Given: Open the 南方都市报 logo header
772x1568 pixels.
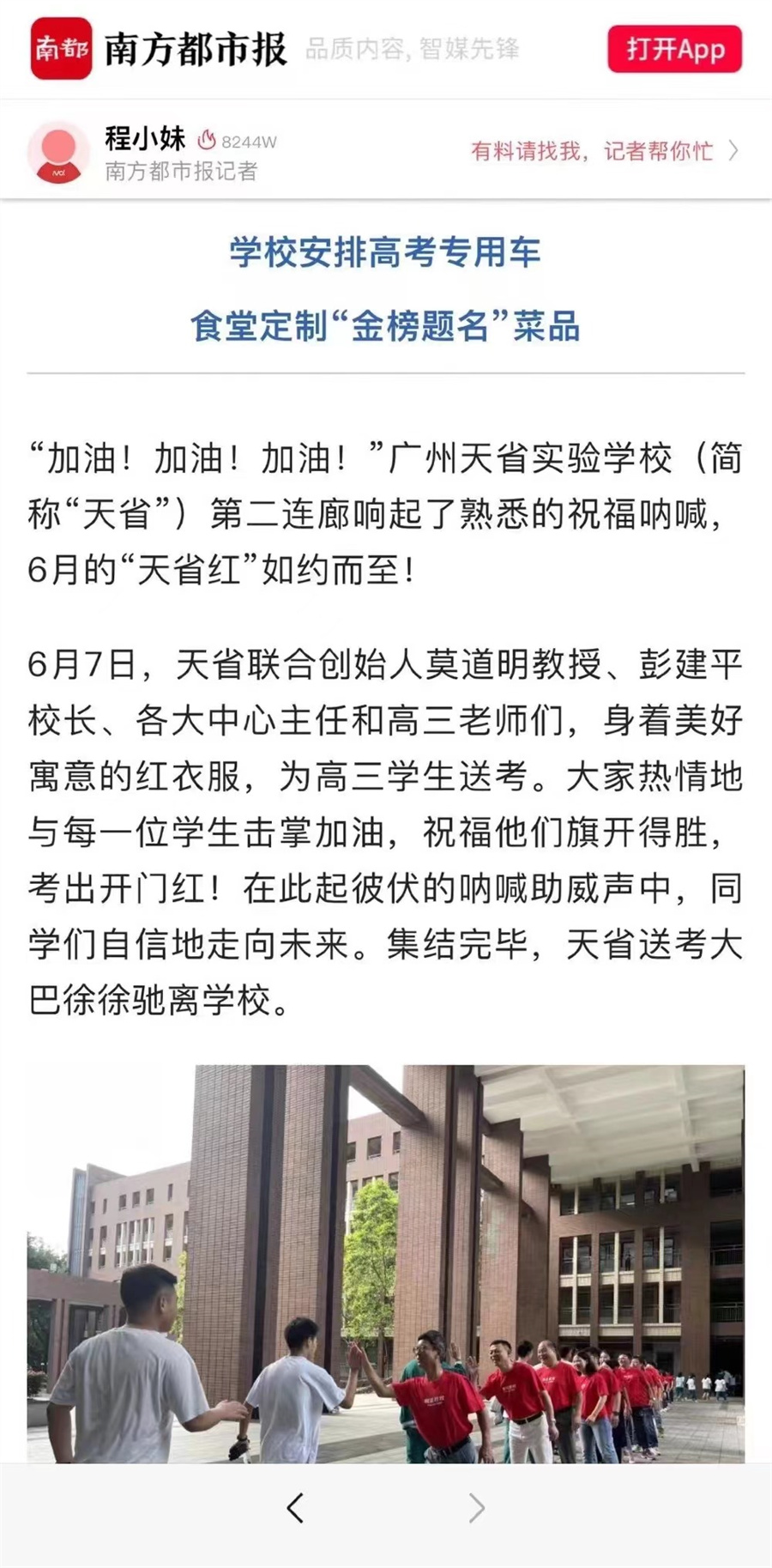Looking at the screenshot, I should [x=159, y=49].
